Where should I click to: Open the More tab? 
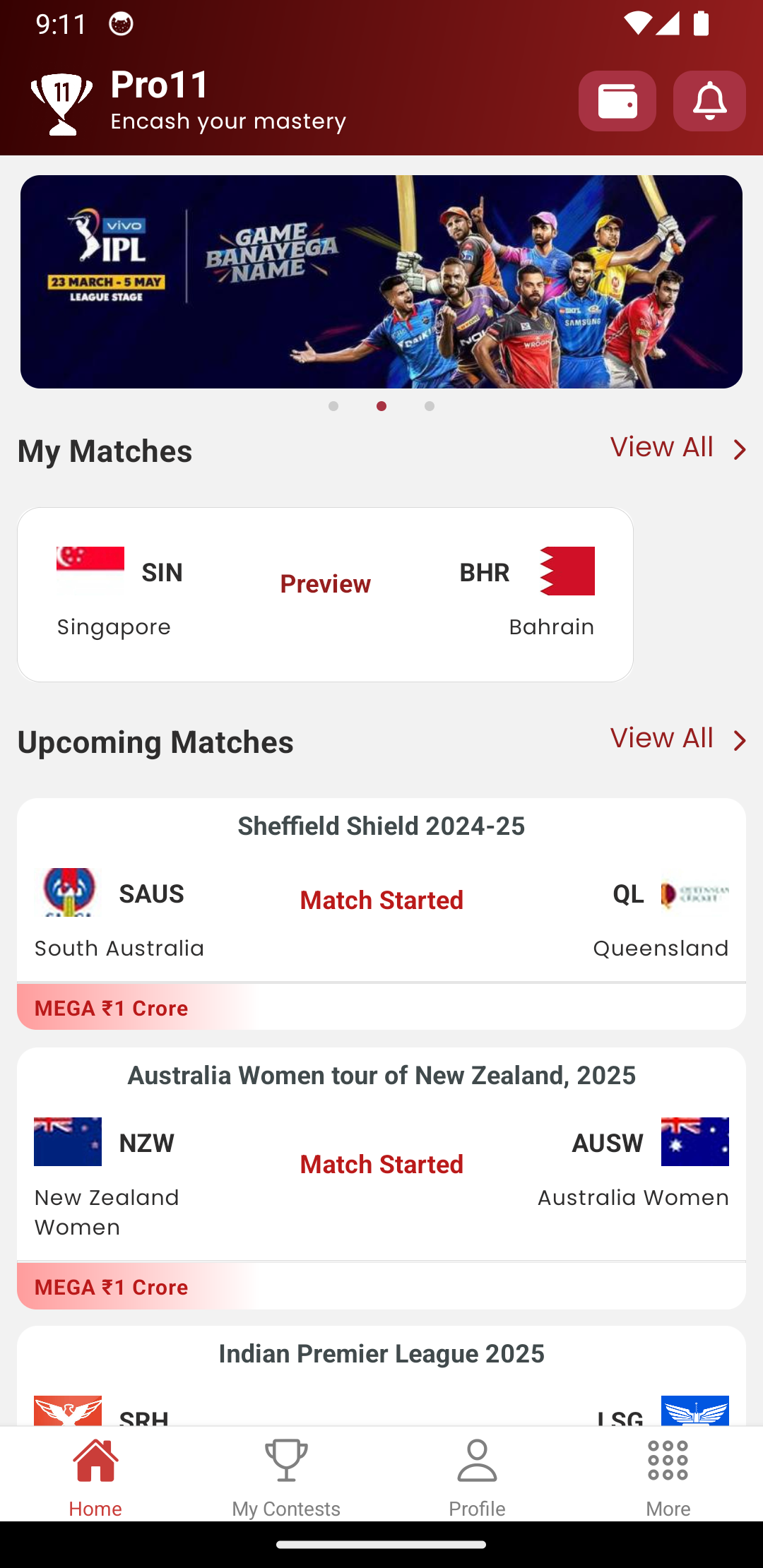pyautogui.click(x=668, y=1476)
